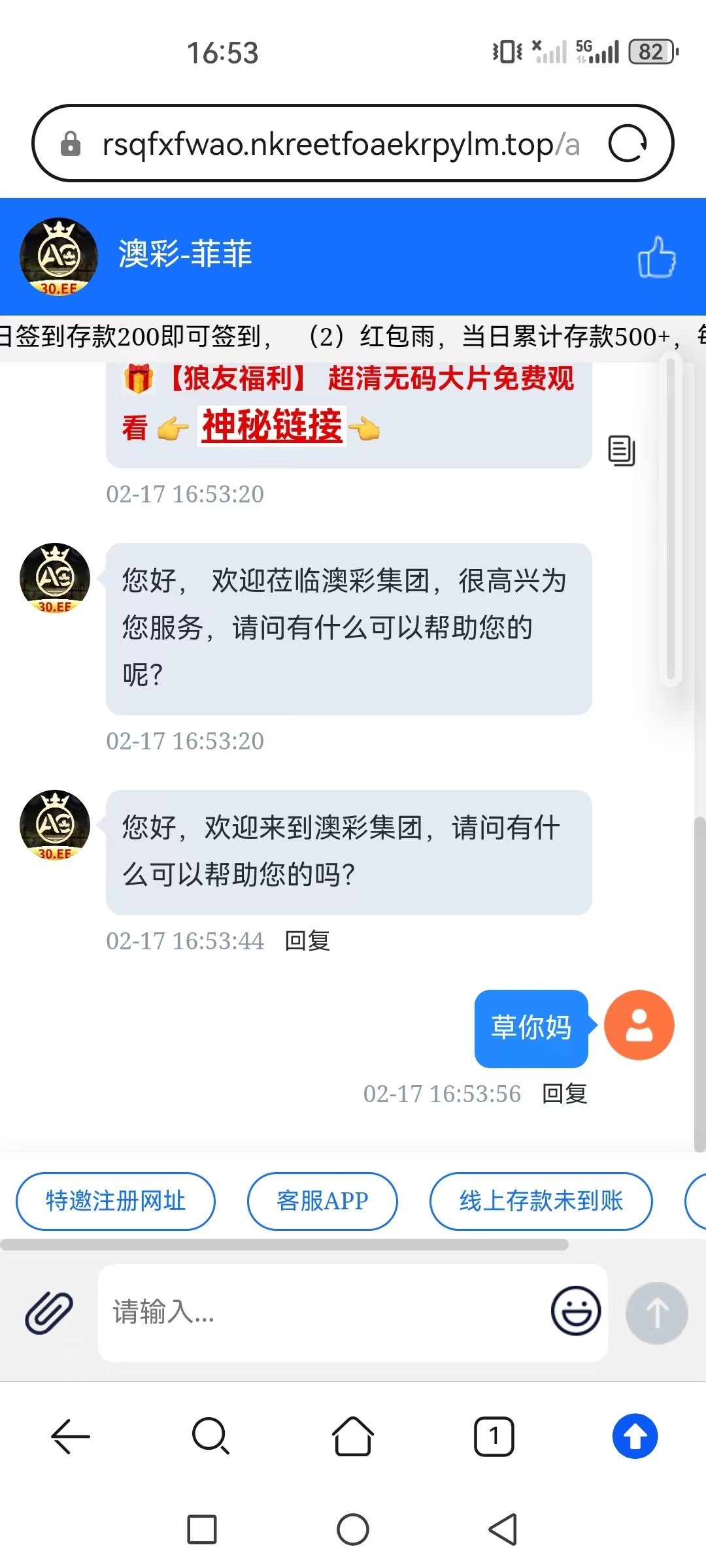Screen dimensions: 706x1568
Task: Send the message with the arrow button
Action: (656, 1312)
